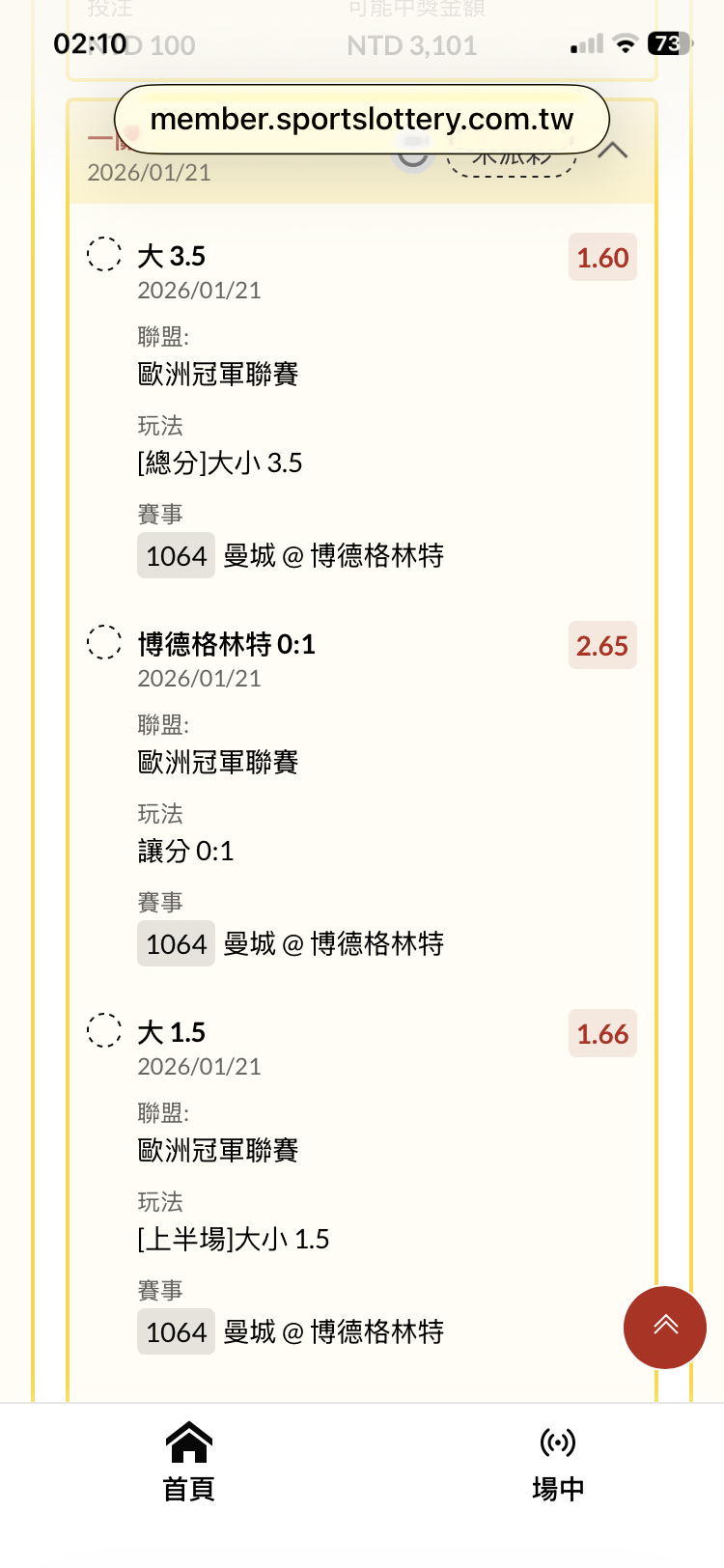Jump back to top with the red arrow button

point(665,1327)
